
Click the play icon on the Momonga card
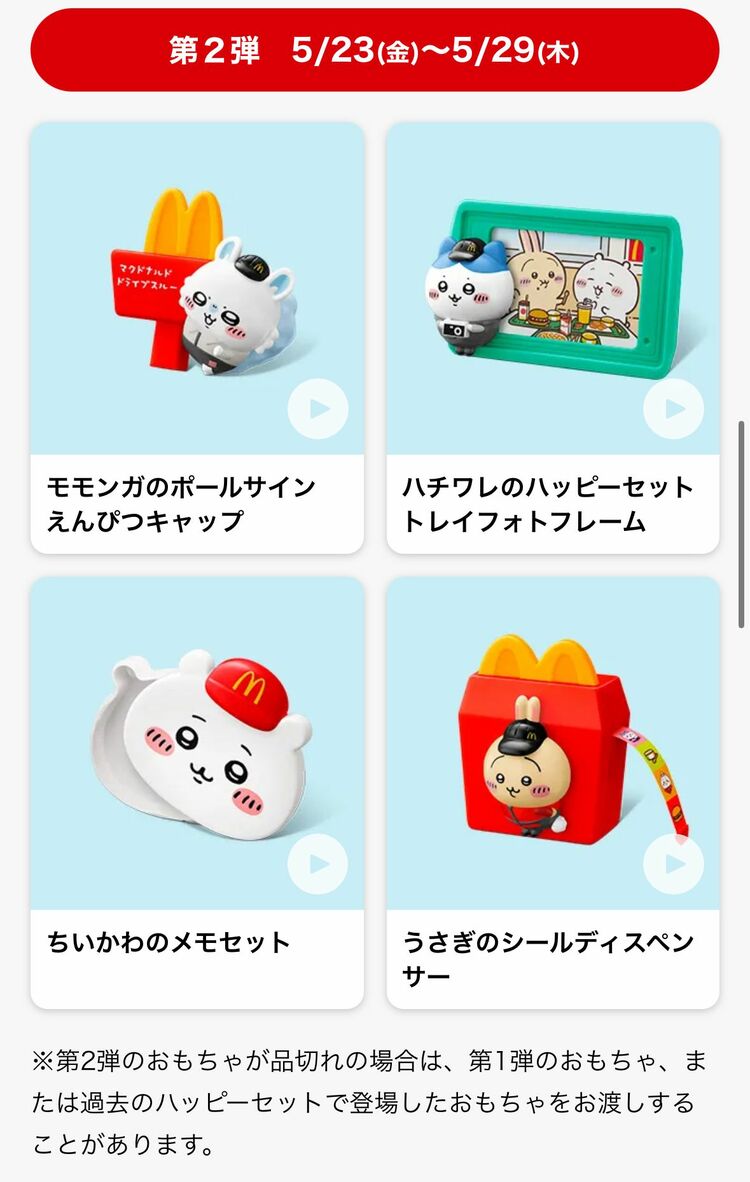[x=315, y=407]
